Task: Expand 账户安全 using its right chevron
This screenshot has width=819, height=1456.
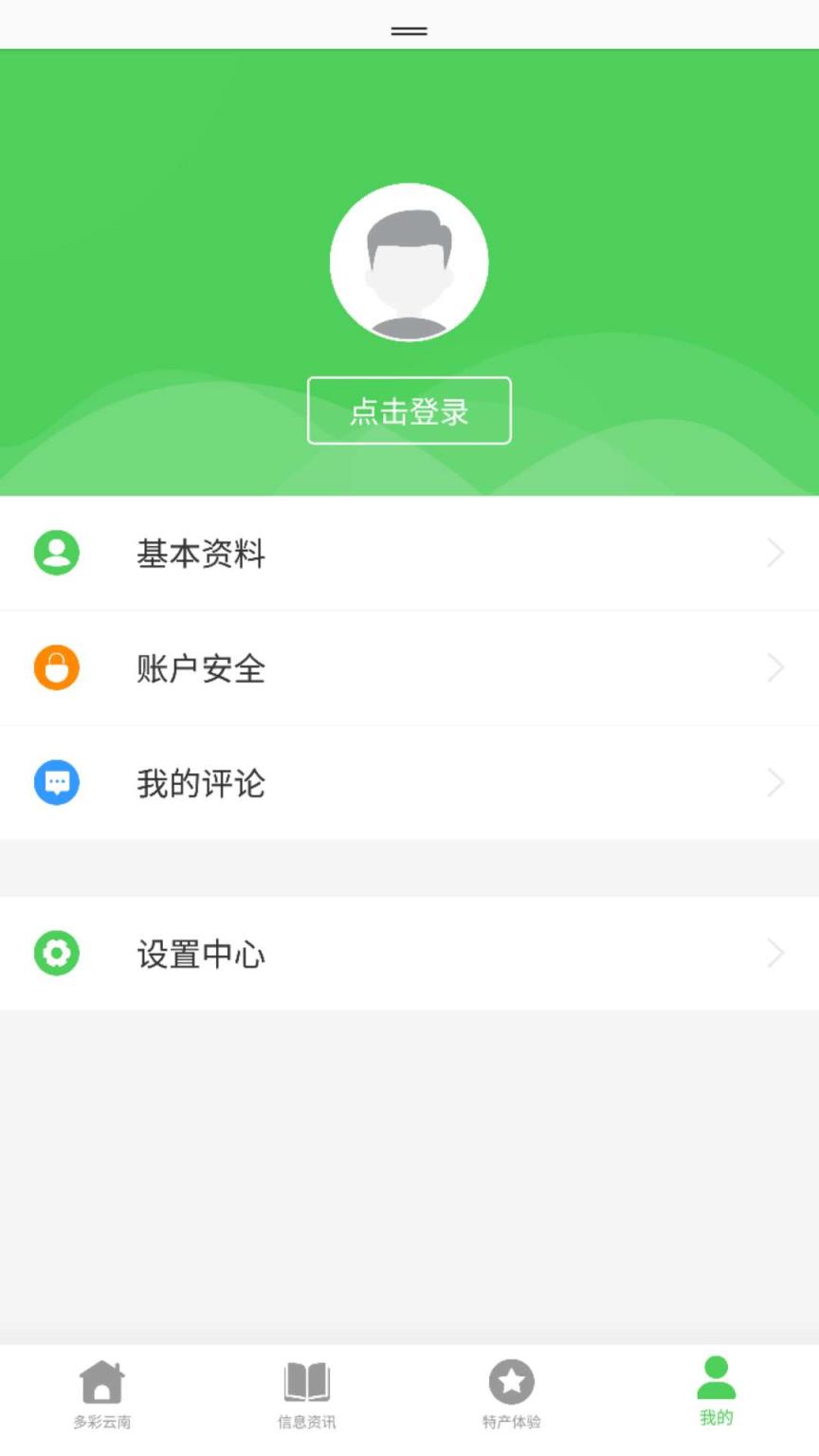Action: click(x=775, y=667)
